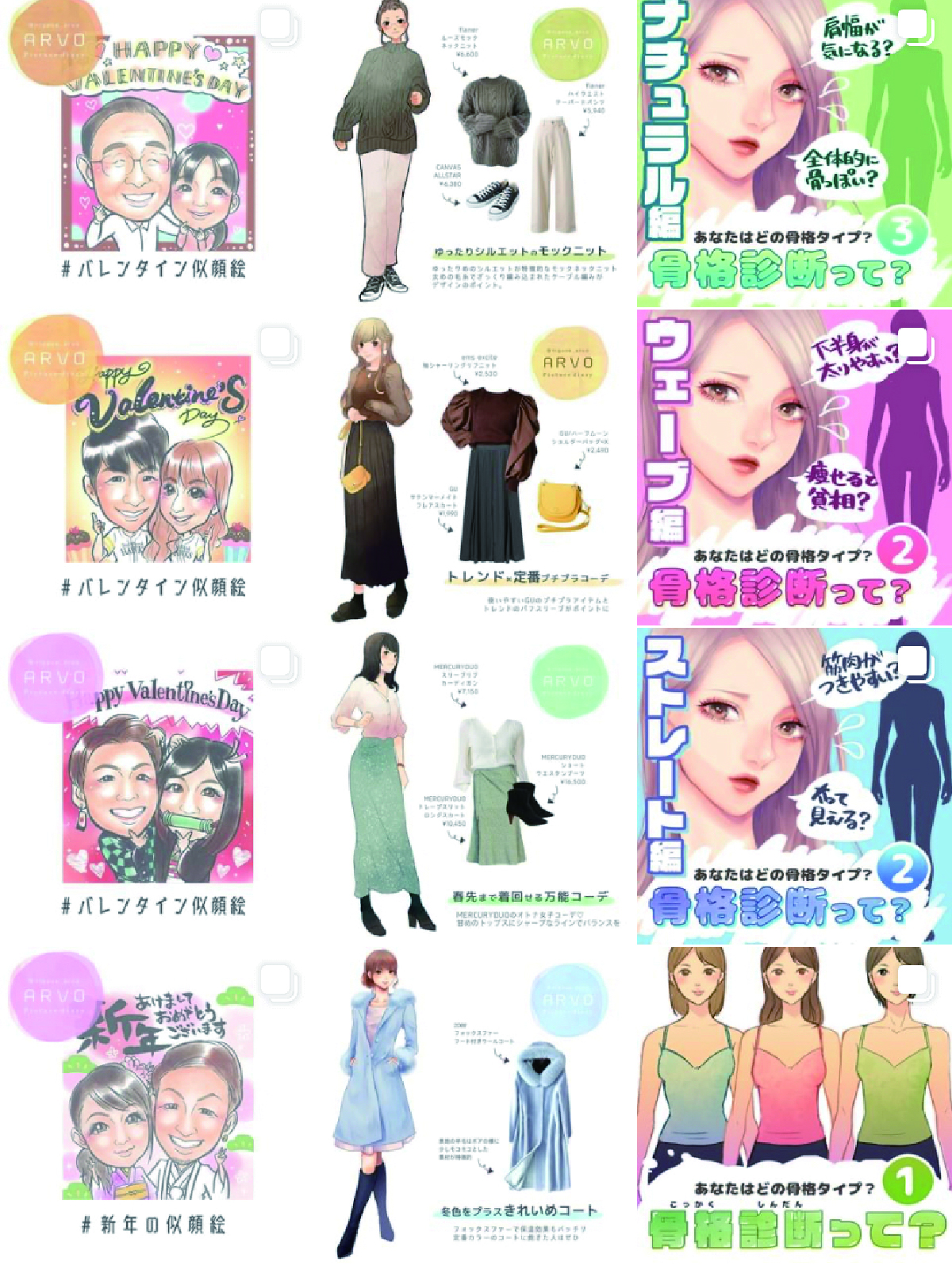Viewport: 952px width, 1266px height.
Task: Open the Valentine caricature with the pink-haired woman
Action: (157, 468)
